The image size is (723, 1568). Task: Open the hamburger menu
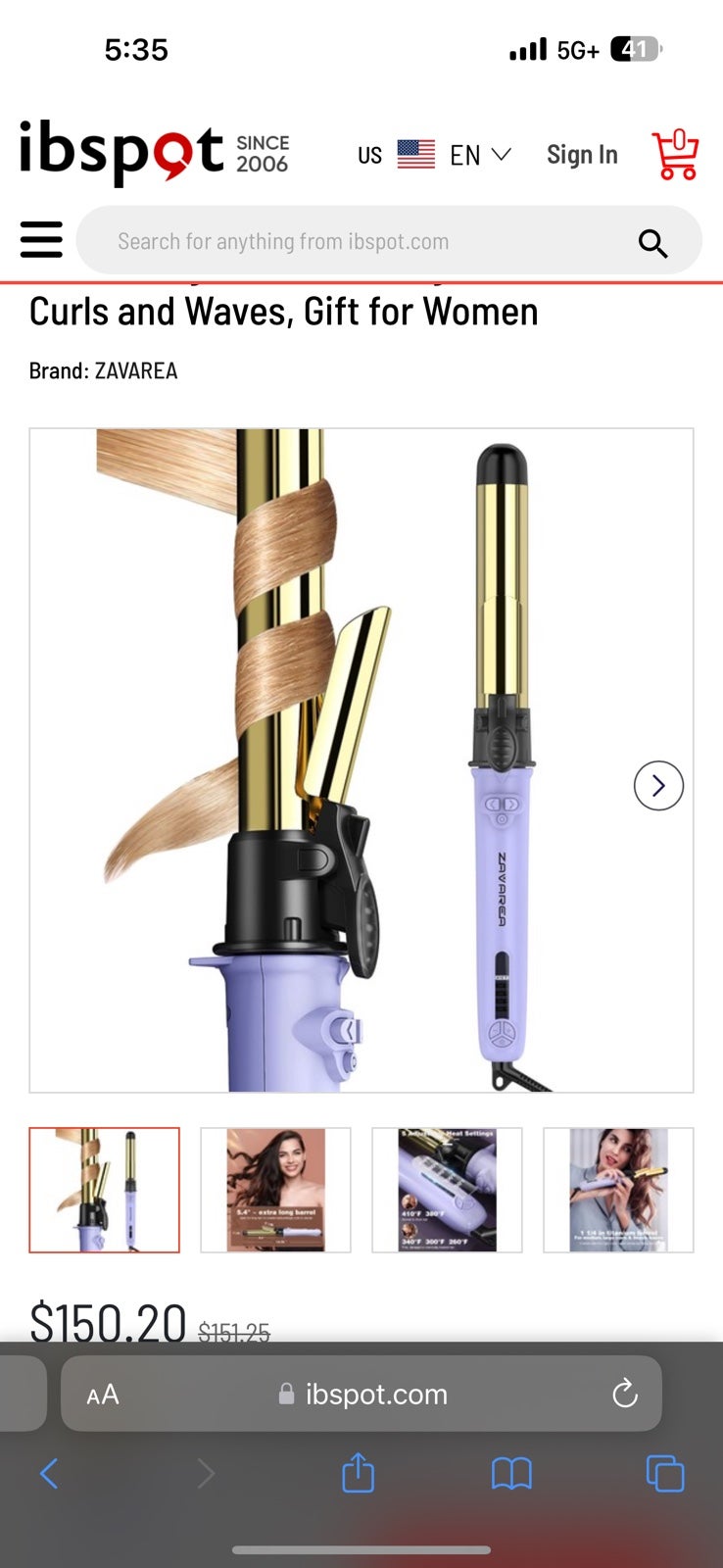click(x=41, y=239)
